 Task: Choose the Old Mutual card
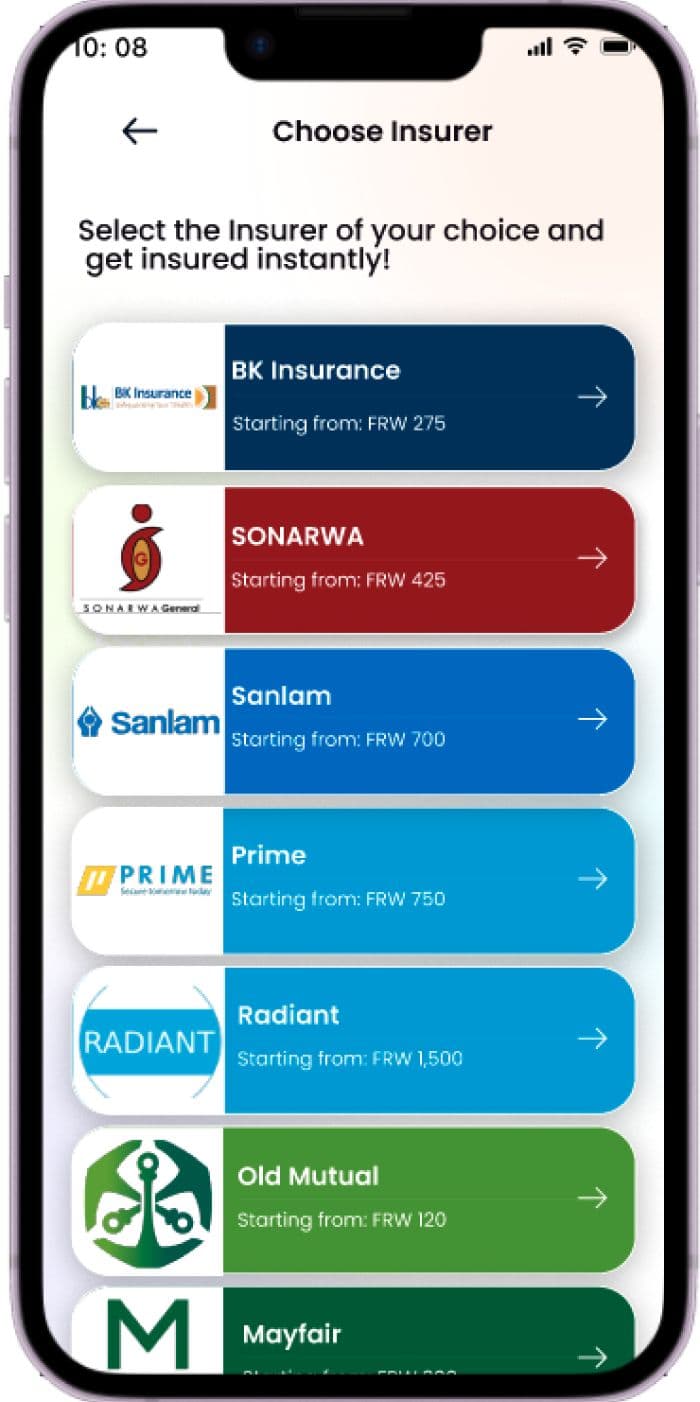pyautogui.click(x=353, y=1199)
